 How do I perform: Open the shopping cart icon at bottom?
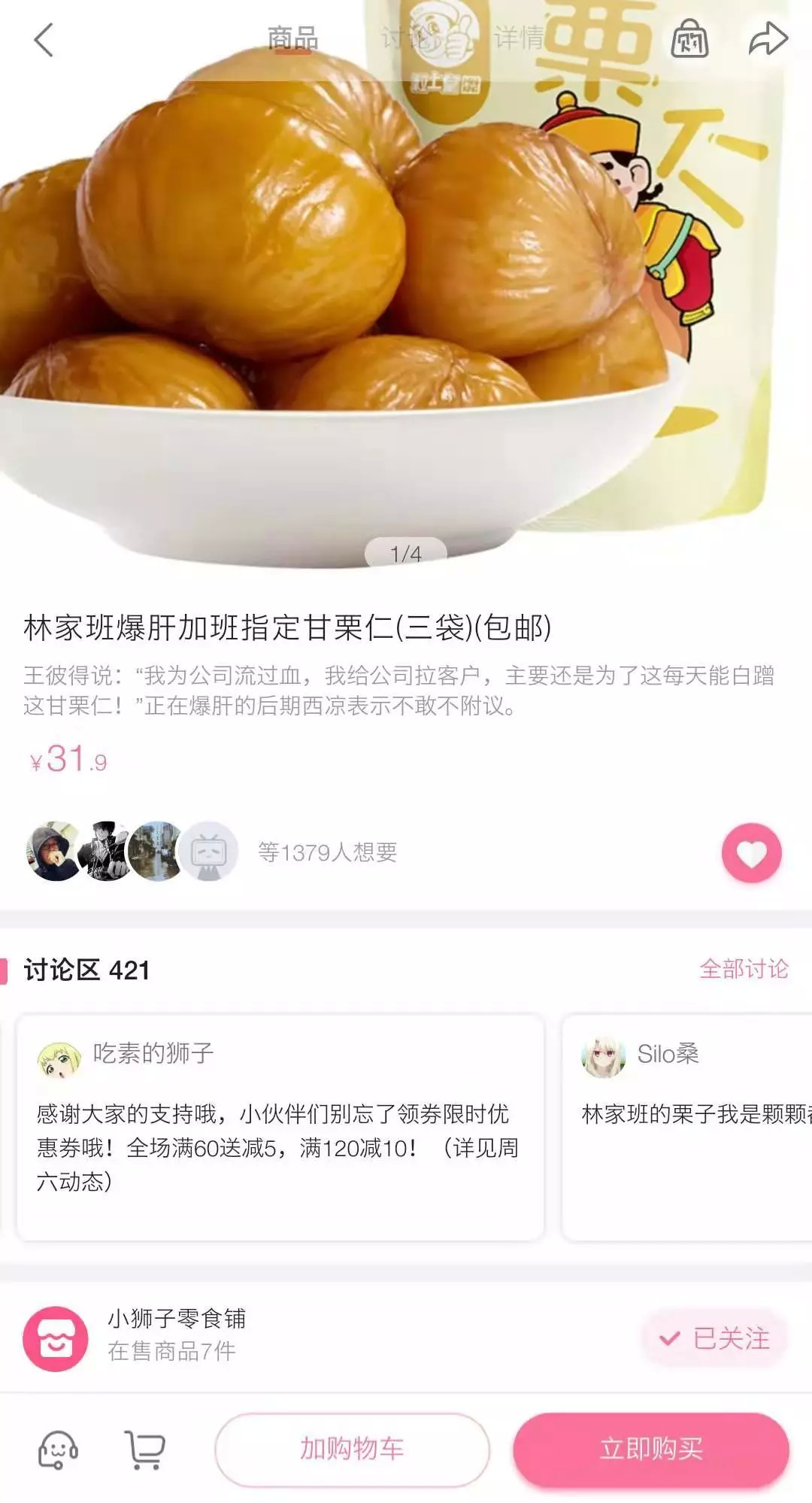144,1449
